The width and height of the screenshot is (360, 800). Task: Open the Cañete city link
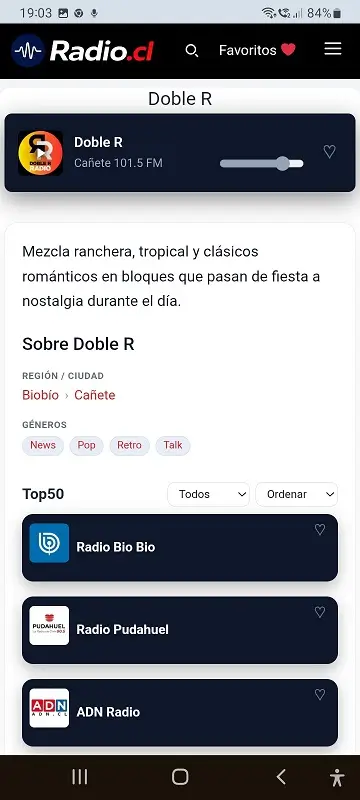tap(95, 395)
